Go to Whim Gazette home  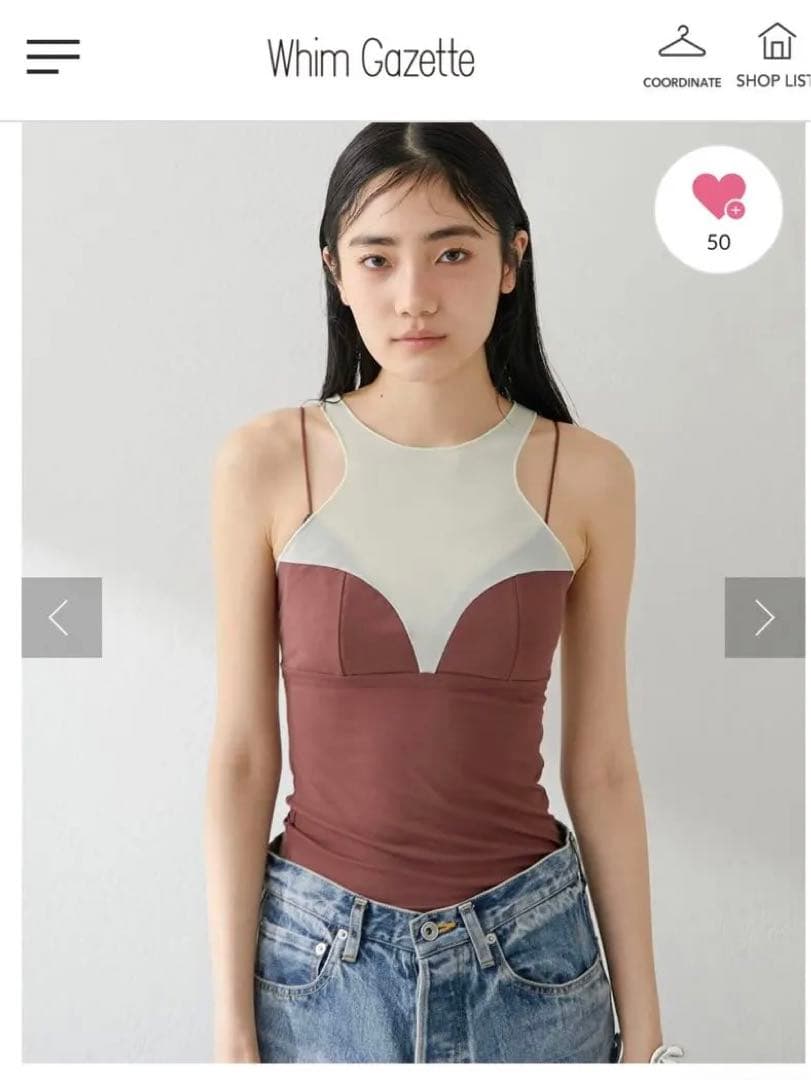pos(370,58)
